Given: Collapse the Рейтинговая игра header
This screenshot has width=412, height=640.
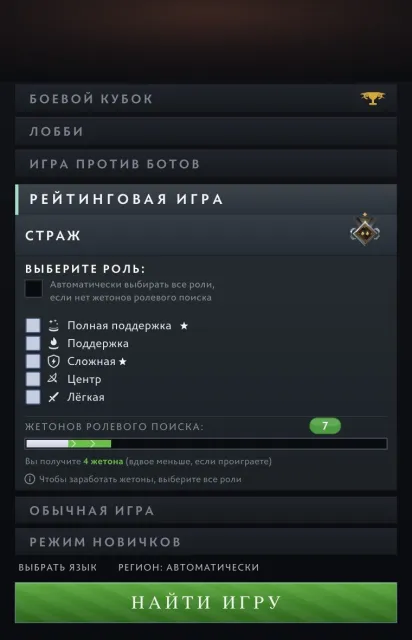Looking at the screenshot, I should (206, 199).
